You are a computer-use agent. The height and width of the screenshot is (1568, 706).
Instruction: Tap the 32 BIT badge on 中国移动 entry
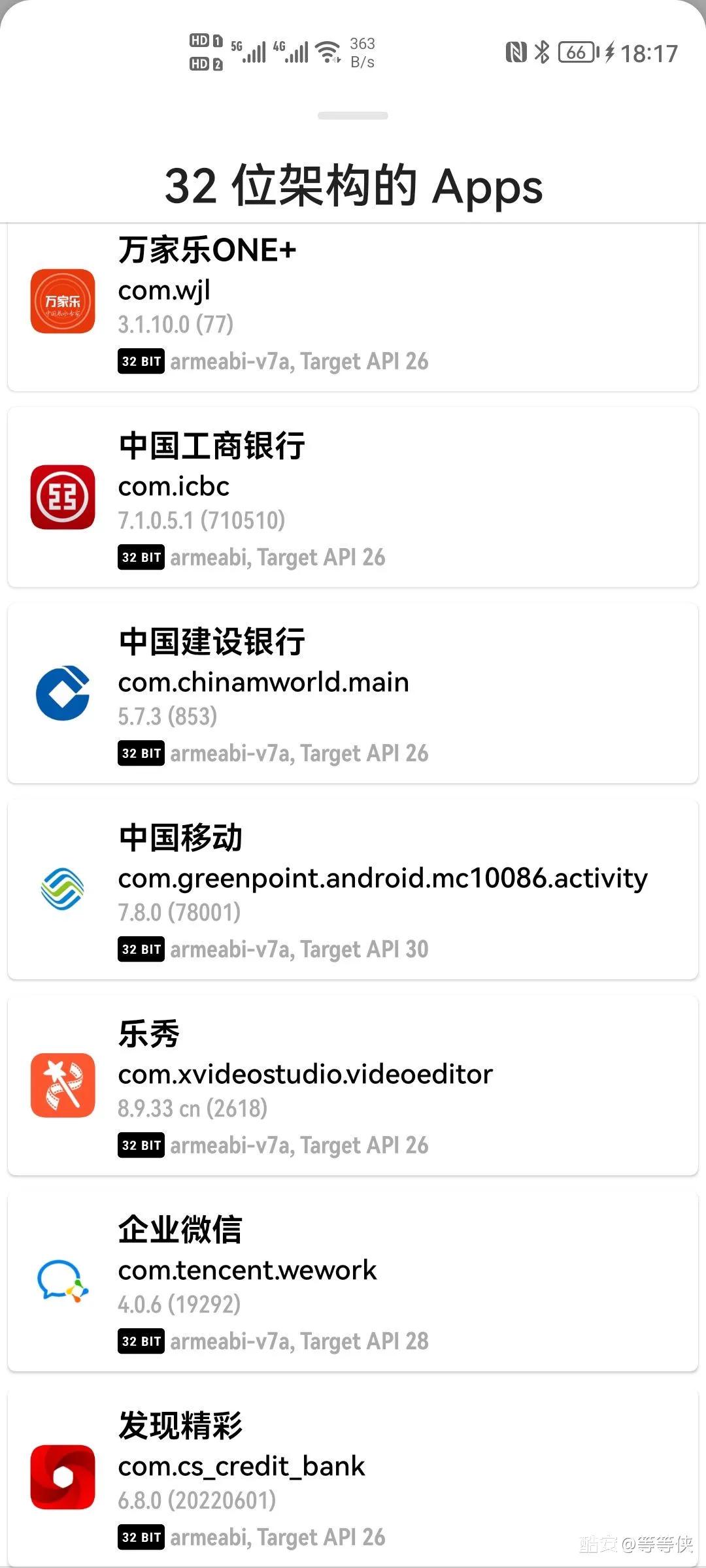coord(141,949)
